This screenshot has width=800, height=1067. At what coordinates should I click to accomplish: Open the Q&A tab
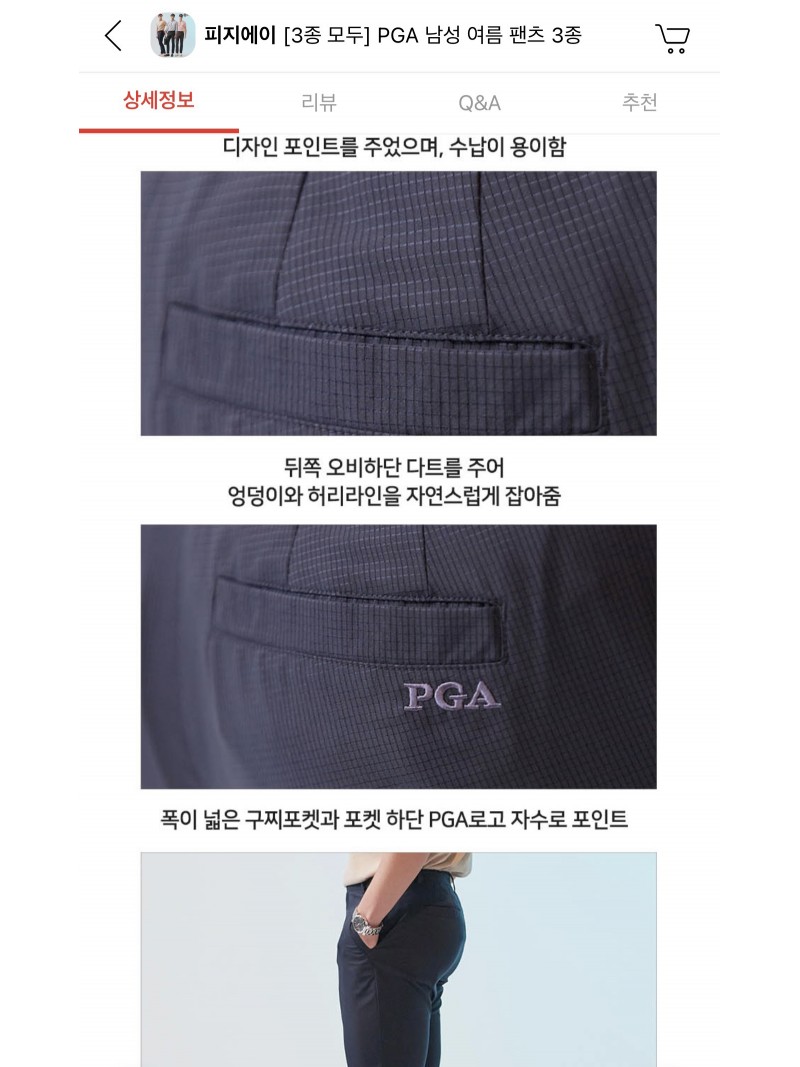click(x=479, y=103)
